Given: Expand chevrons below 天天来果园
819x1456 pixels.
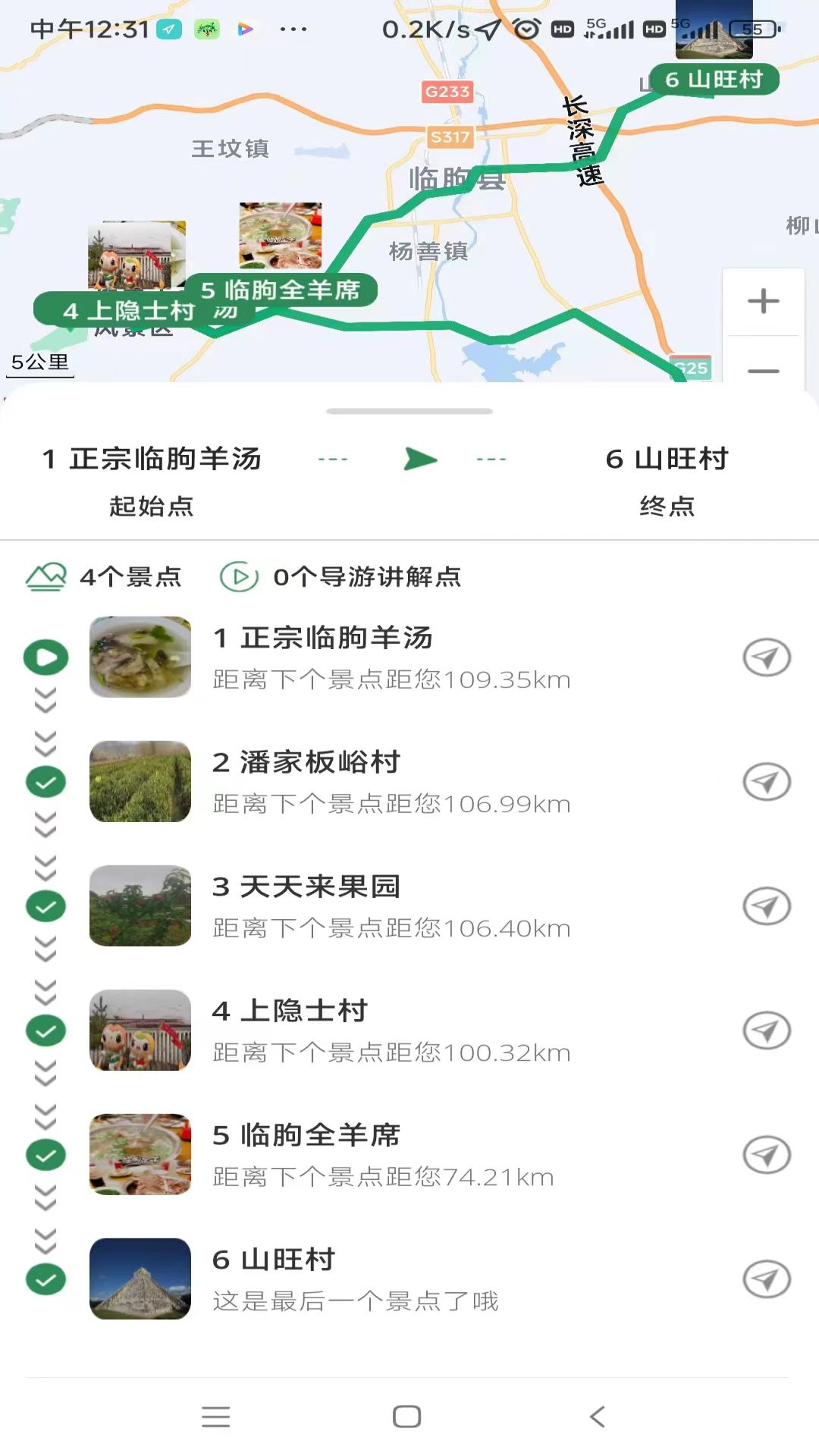Looking at the screenshot, I should coord(46,967).
